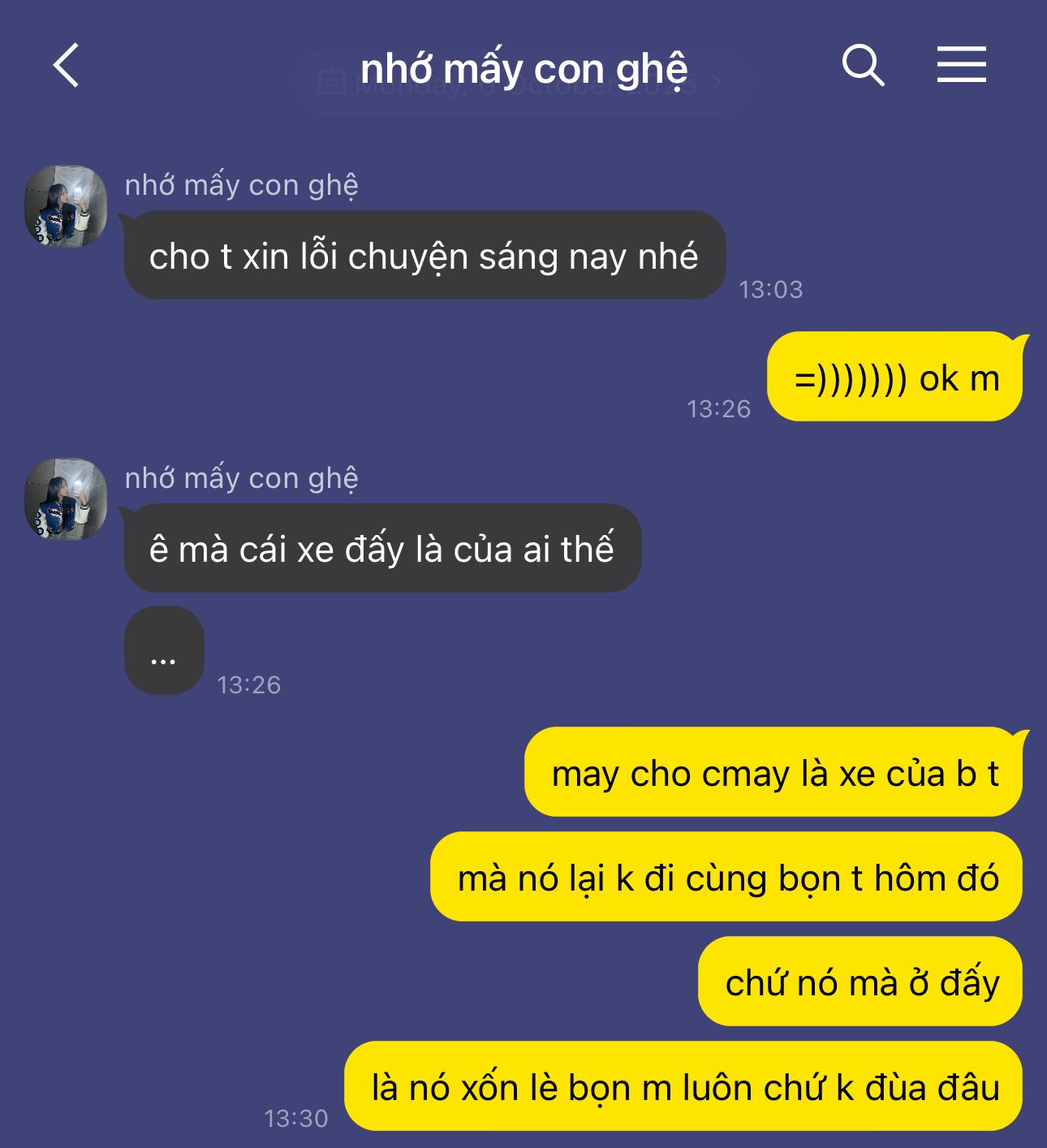Open sender's avatar beside 'ê mà cái xe' message
The width and height of the screenshot is (1047, 1148).
pos(66,499)
